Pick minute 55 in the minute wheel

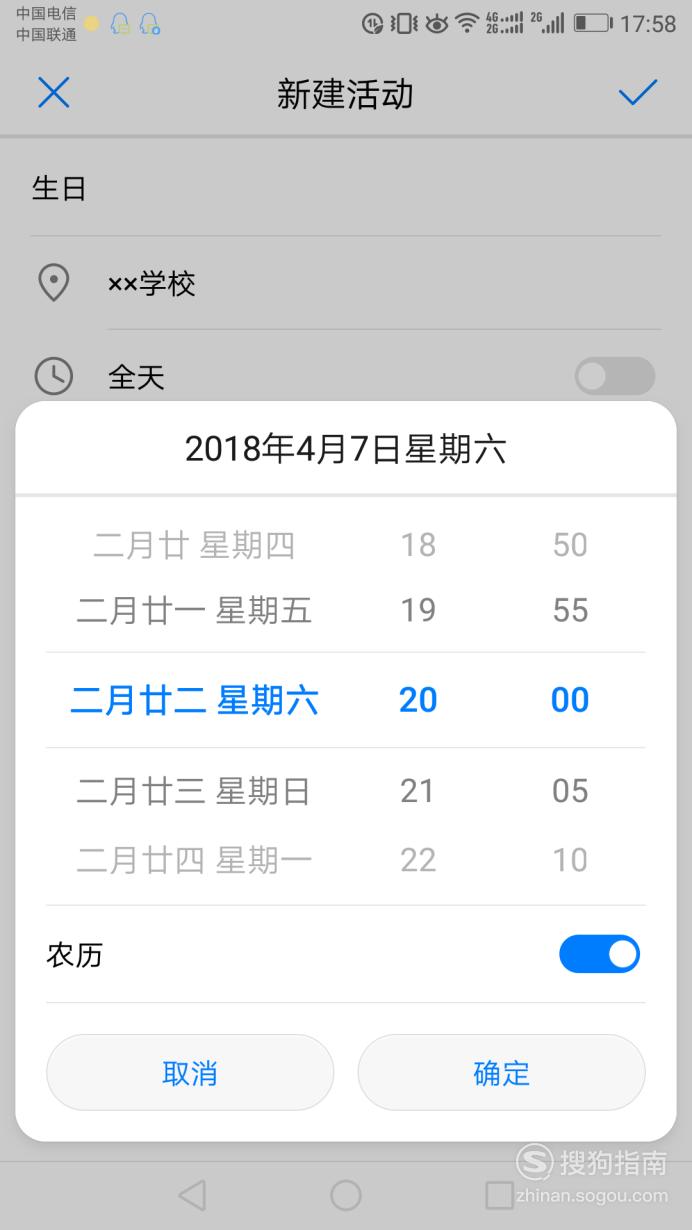tap(570, 610)
